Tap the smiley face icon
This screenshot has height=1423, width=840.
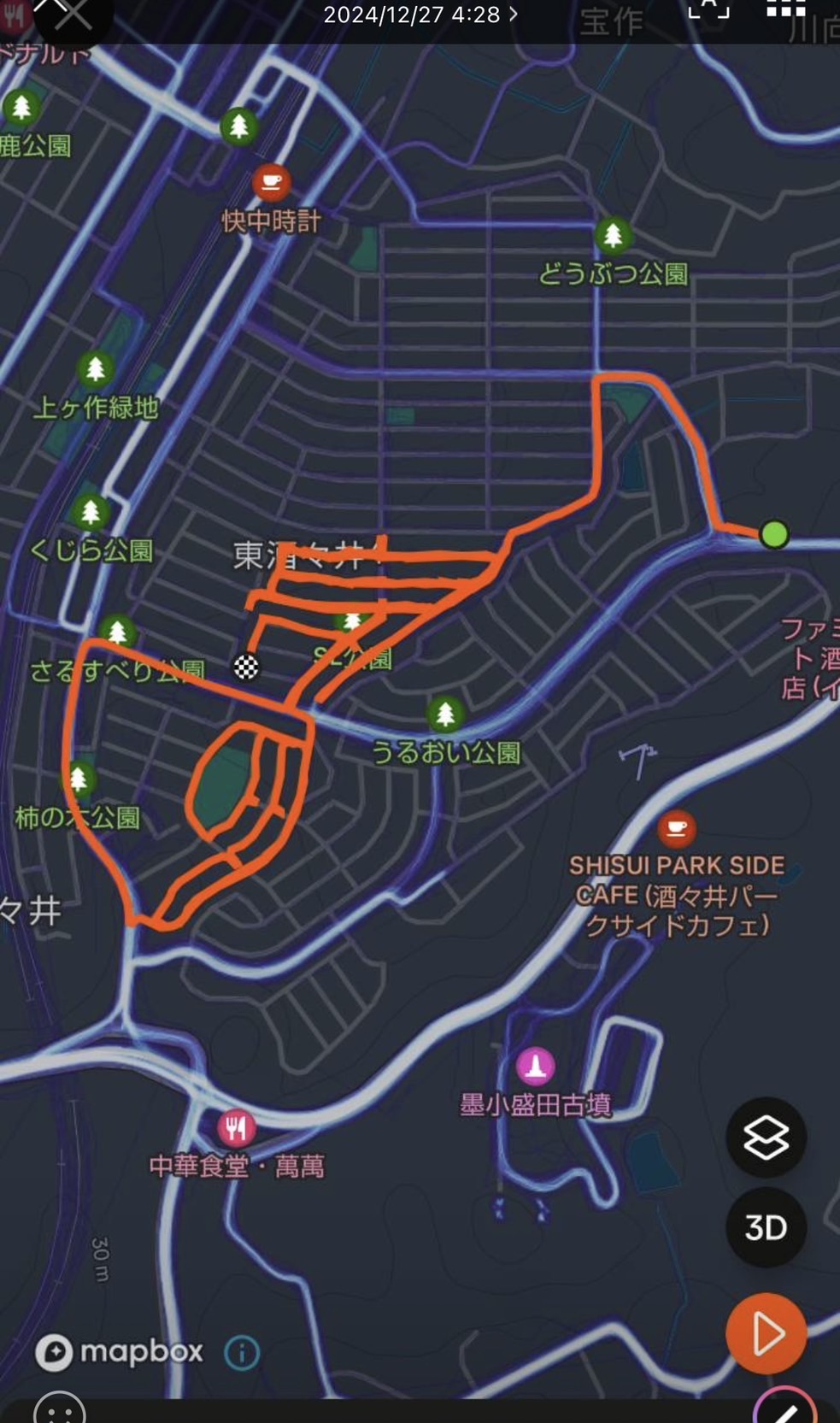[60, 1409]
